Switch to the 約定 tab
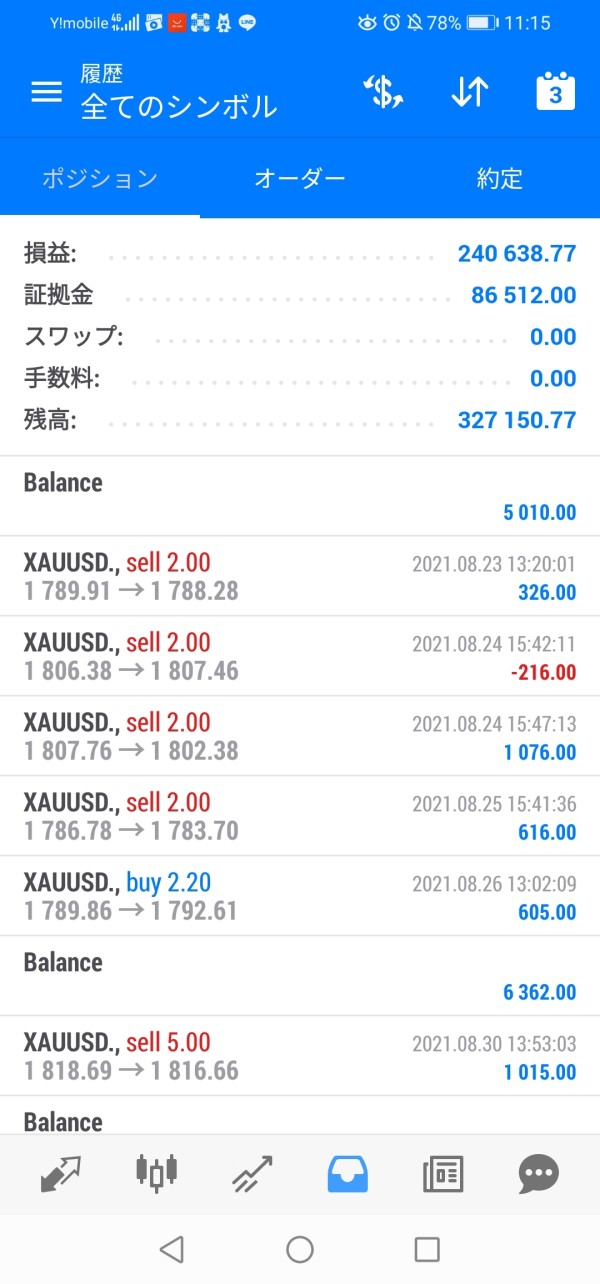The width and height of the screenshot is (600, 1284). point(499,179)
